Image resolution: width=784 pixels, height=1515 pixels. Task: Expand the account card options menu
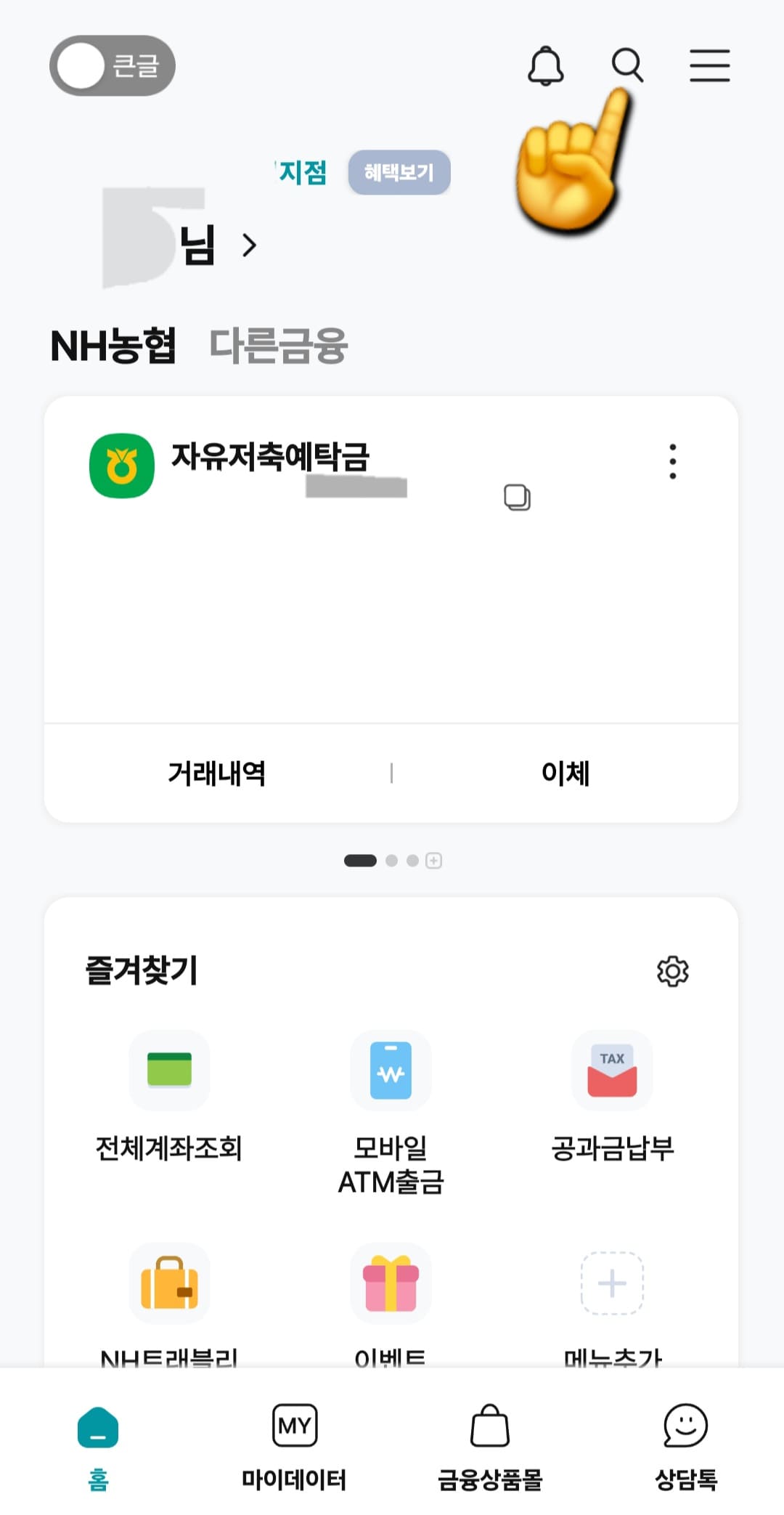tap(671, 460)
